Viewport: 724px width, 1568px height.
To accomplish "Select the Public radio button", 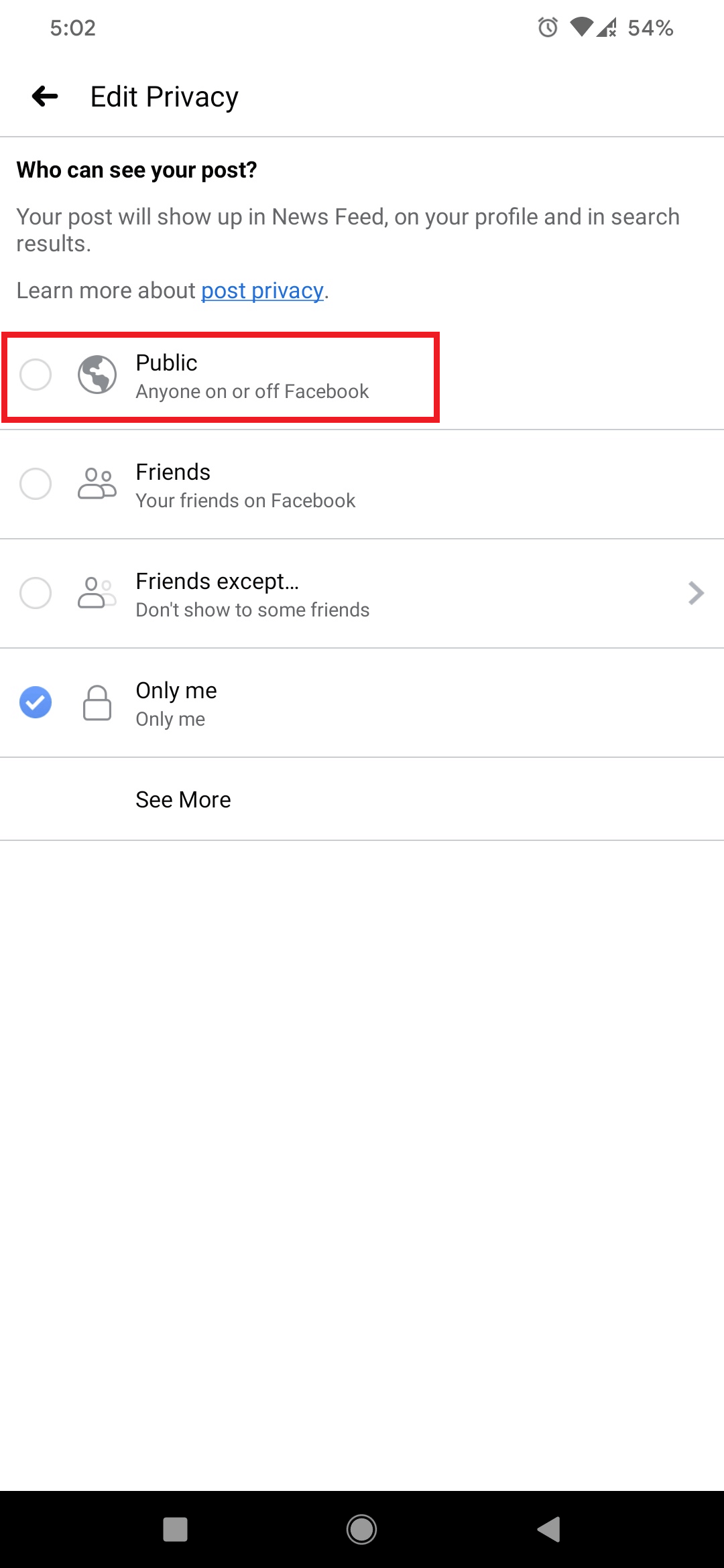I will tap(36, 375).
